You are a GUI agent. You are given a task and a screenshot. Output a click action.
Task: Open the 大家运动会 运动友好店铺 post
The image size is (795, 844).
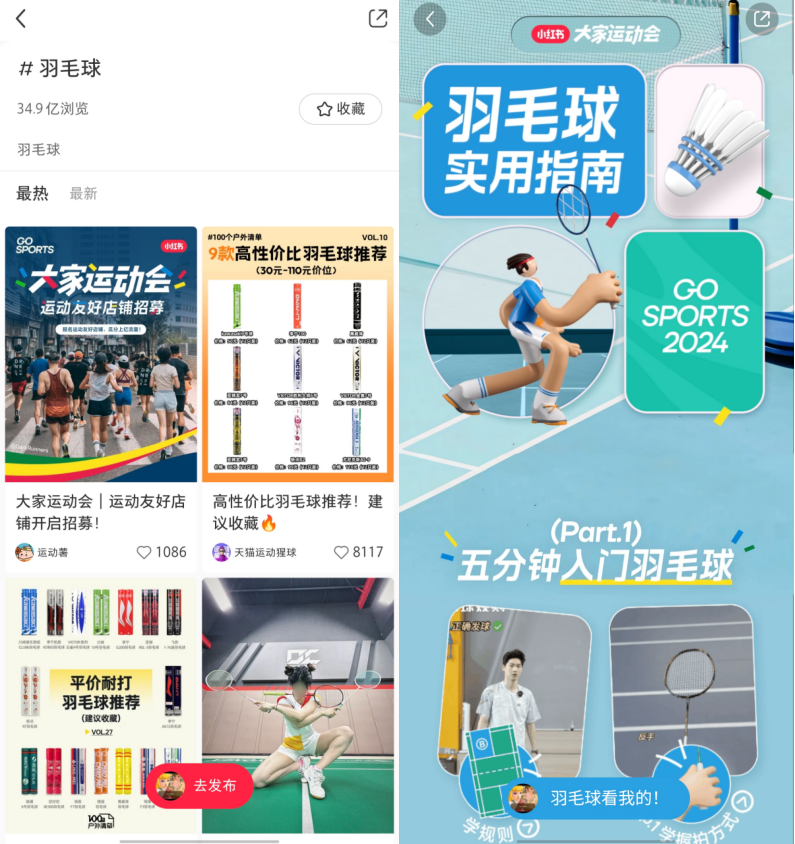[101, 354]
